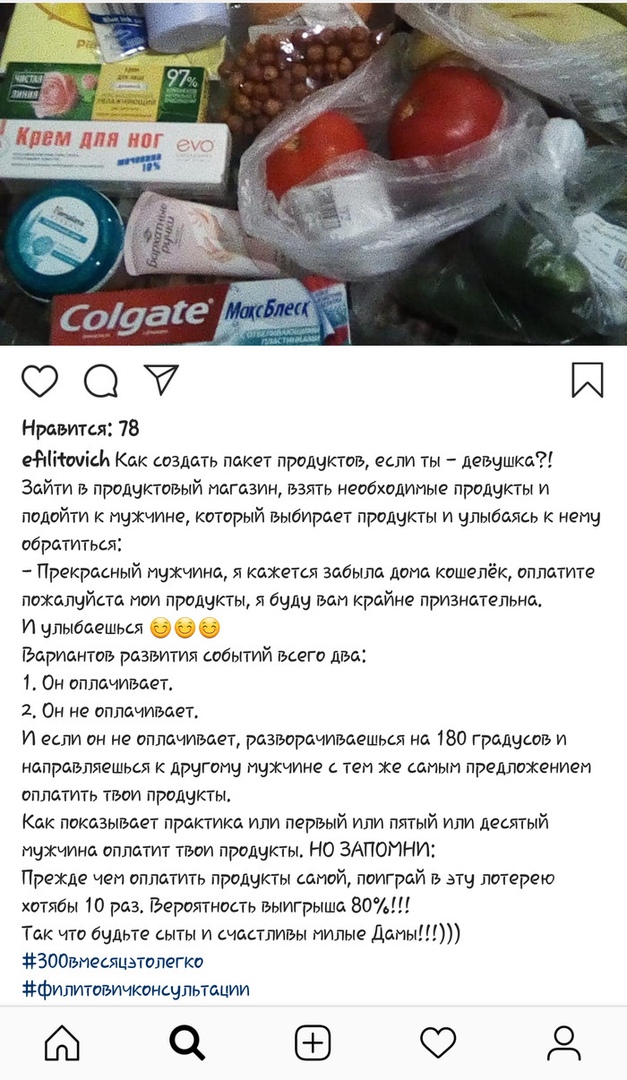Screen dimensions: 627x1080
Task: Create a new post with plus tab
Action: pyautogui.click(x=313, y=1043)
